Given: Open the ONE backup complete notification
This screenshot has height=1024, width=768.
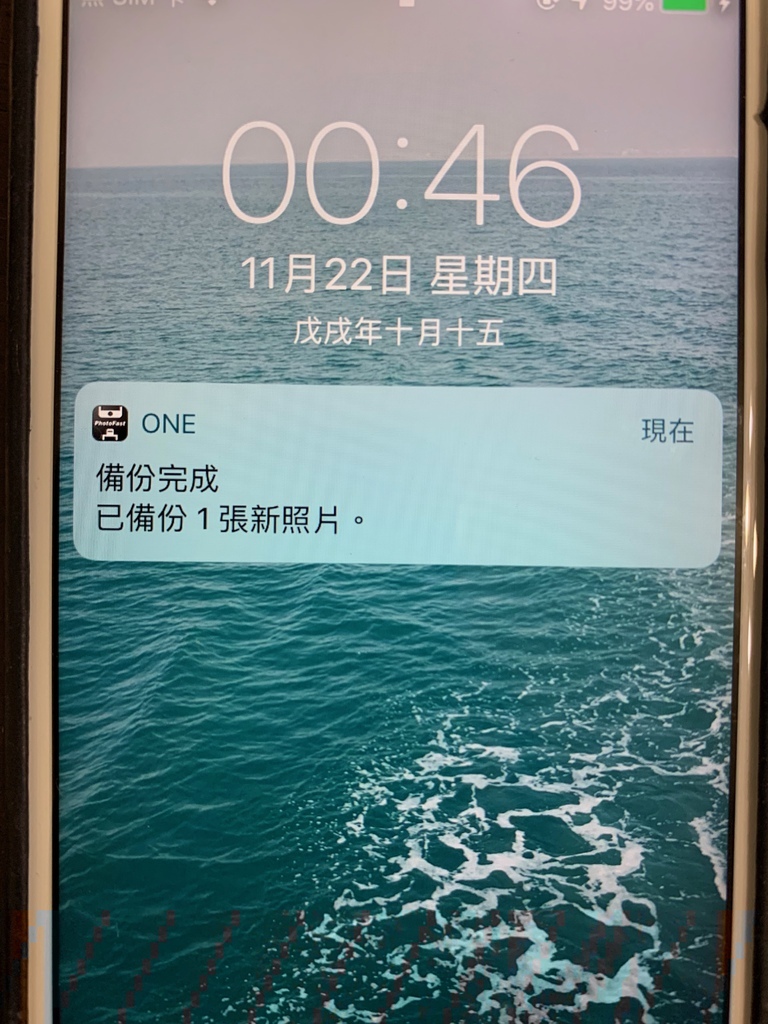Looking at the screenshot, I should (397, 478).
